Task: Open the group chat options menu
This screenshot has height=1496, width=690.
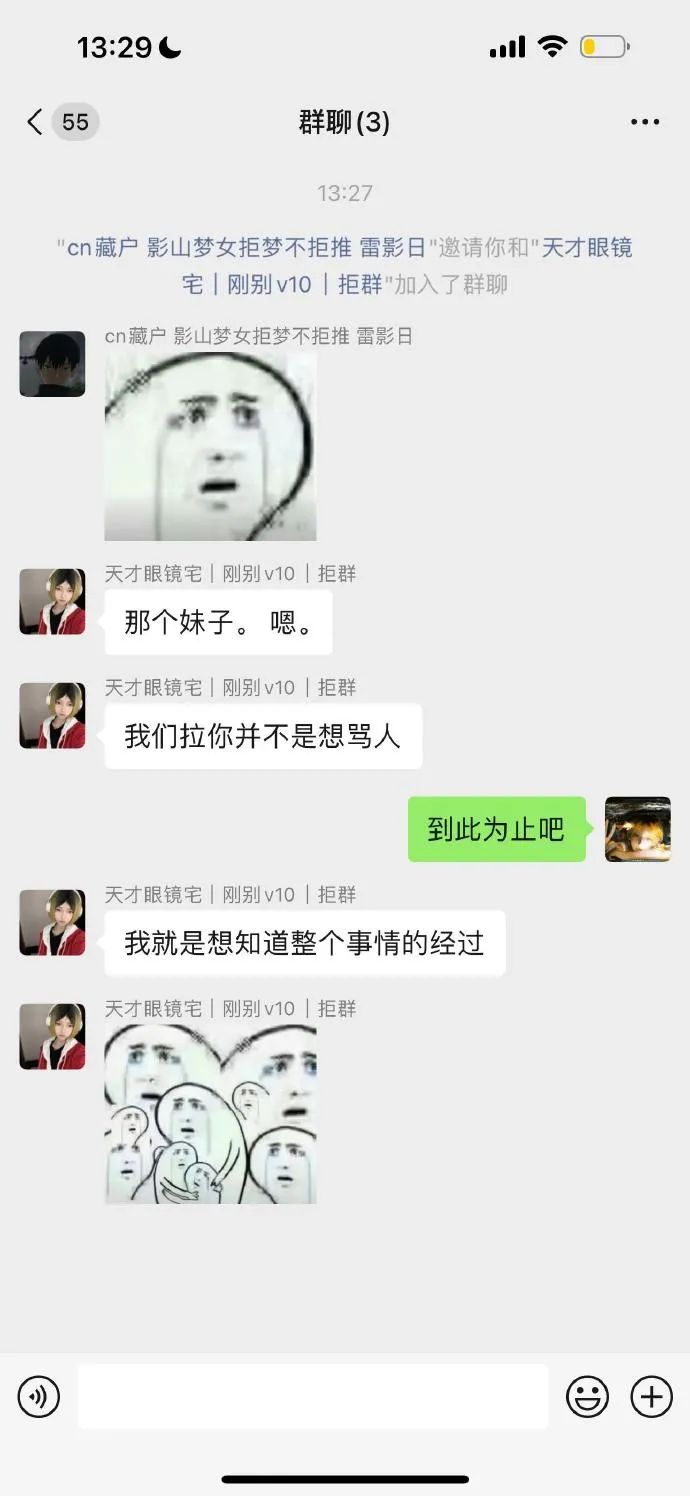Action: coord(645,122)
